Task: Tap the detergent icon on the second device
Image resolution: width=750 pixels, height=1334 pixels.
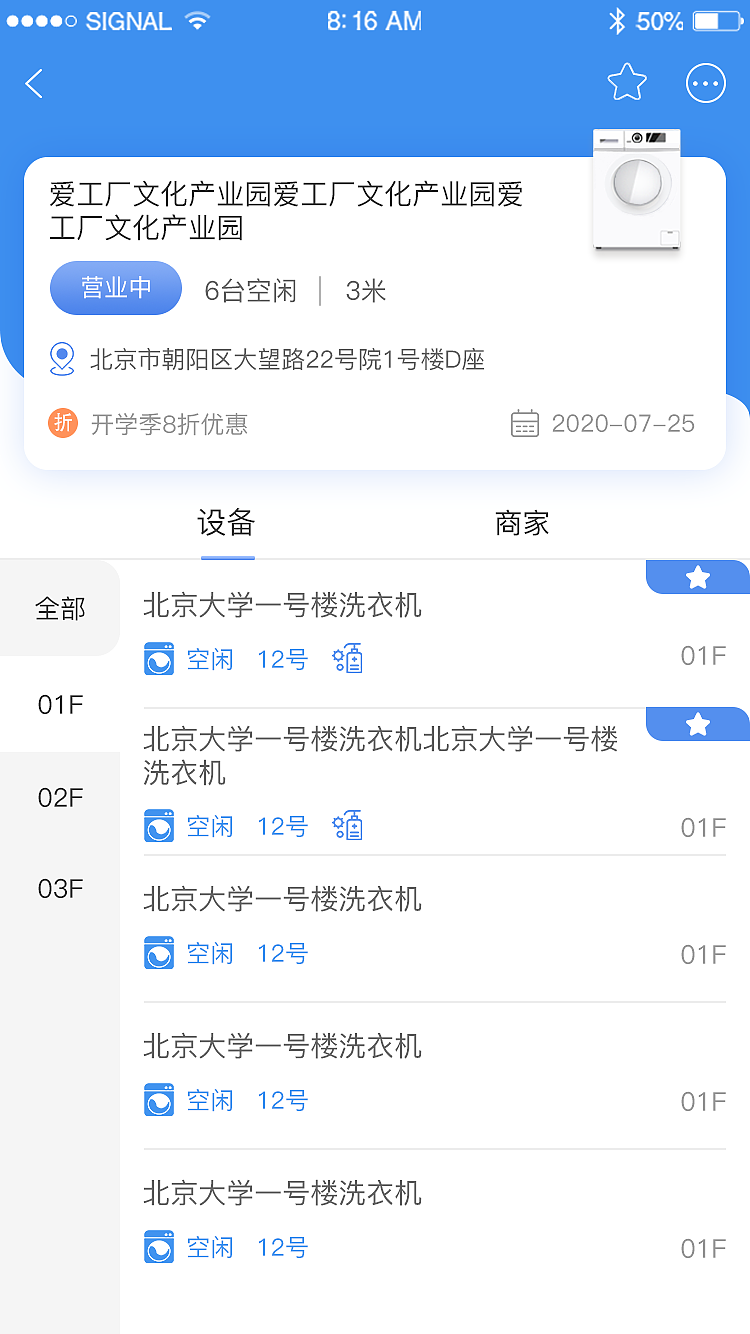Action: click(348, 825)
